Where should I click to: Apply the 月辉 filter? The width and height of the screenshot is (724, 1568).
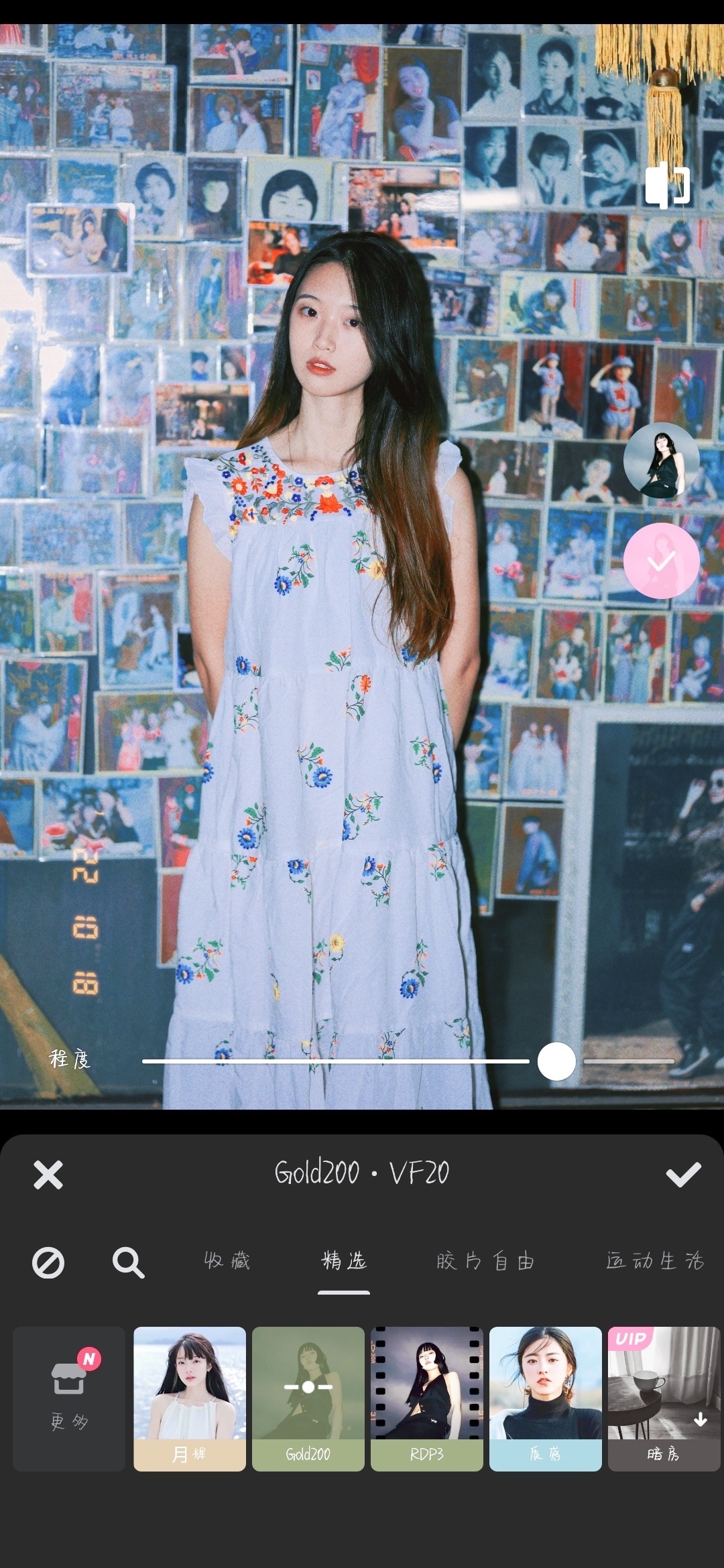tap(190, 1398)
